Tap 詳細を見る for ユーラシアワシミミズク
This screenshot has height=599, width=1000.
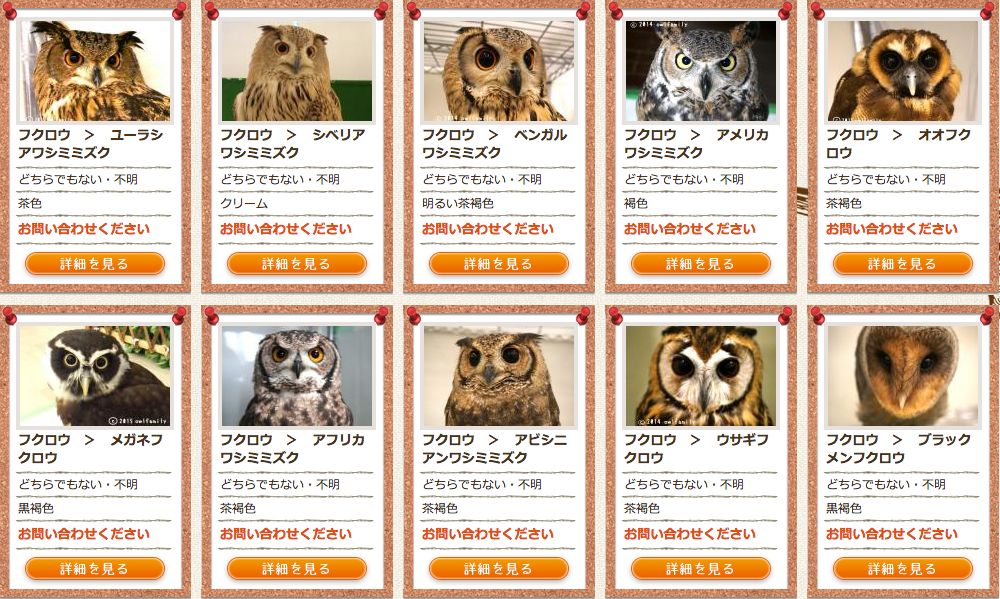pos(95,264)
